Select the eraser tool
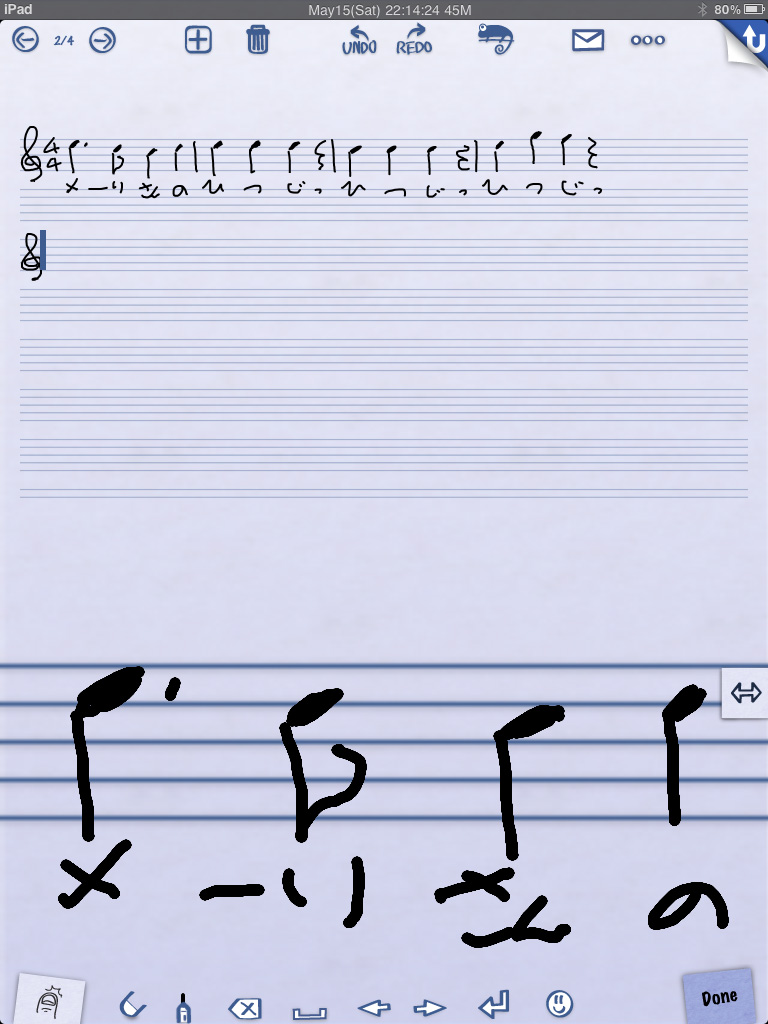This screenshot has width=768, height=1024. pos(131,1006)
